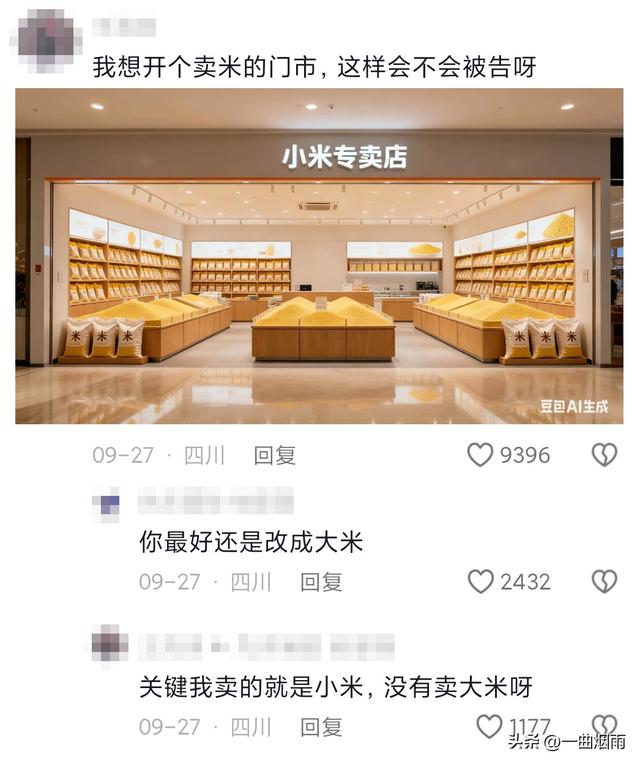Viewport: 640px width, 764px height.
Task: Reply to 关键我卖的就是小米 comment
Action: (x=321, y=726)
